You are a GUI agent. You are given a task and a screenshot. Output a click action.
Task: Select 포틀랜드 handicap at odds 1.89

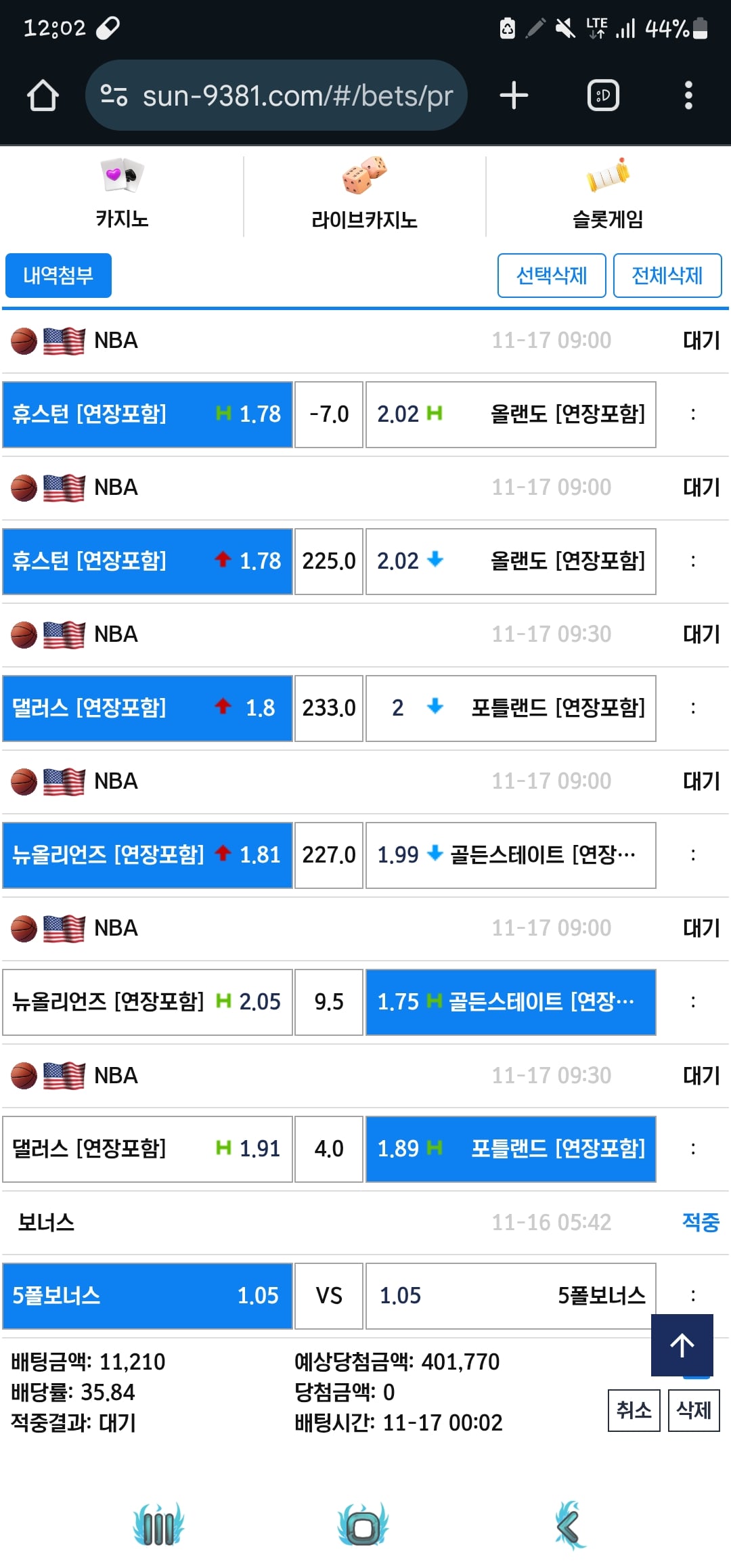click(510, 1149)
